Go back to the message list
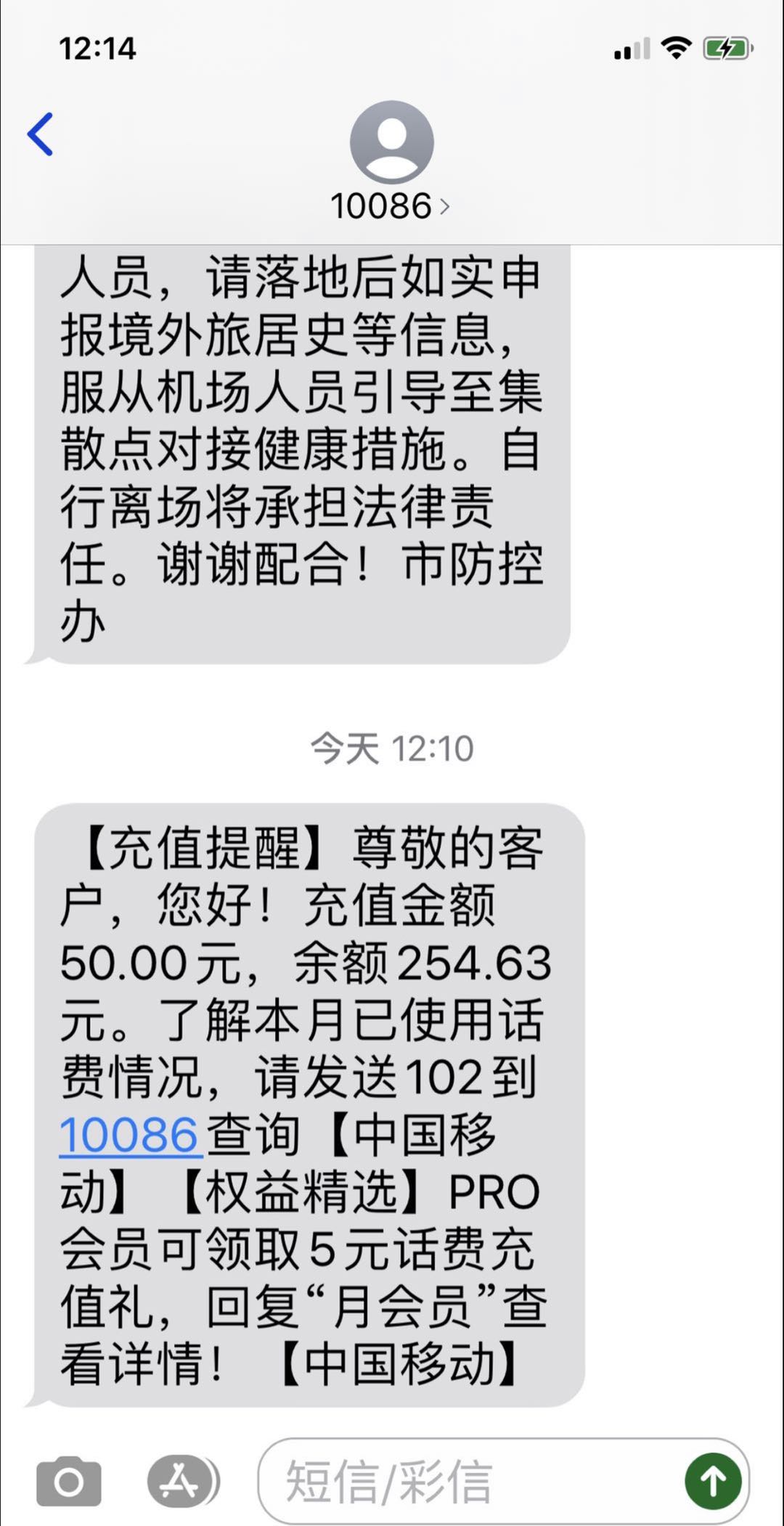Screen dimensions: 784x1526 pyautogui.click(x=41, y=134)
